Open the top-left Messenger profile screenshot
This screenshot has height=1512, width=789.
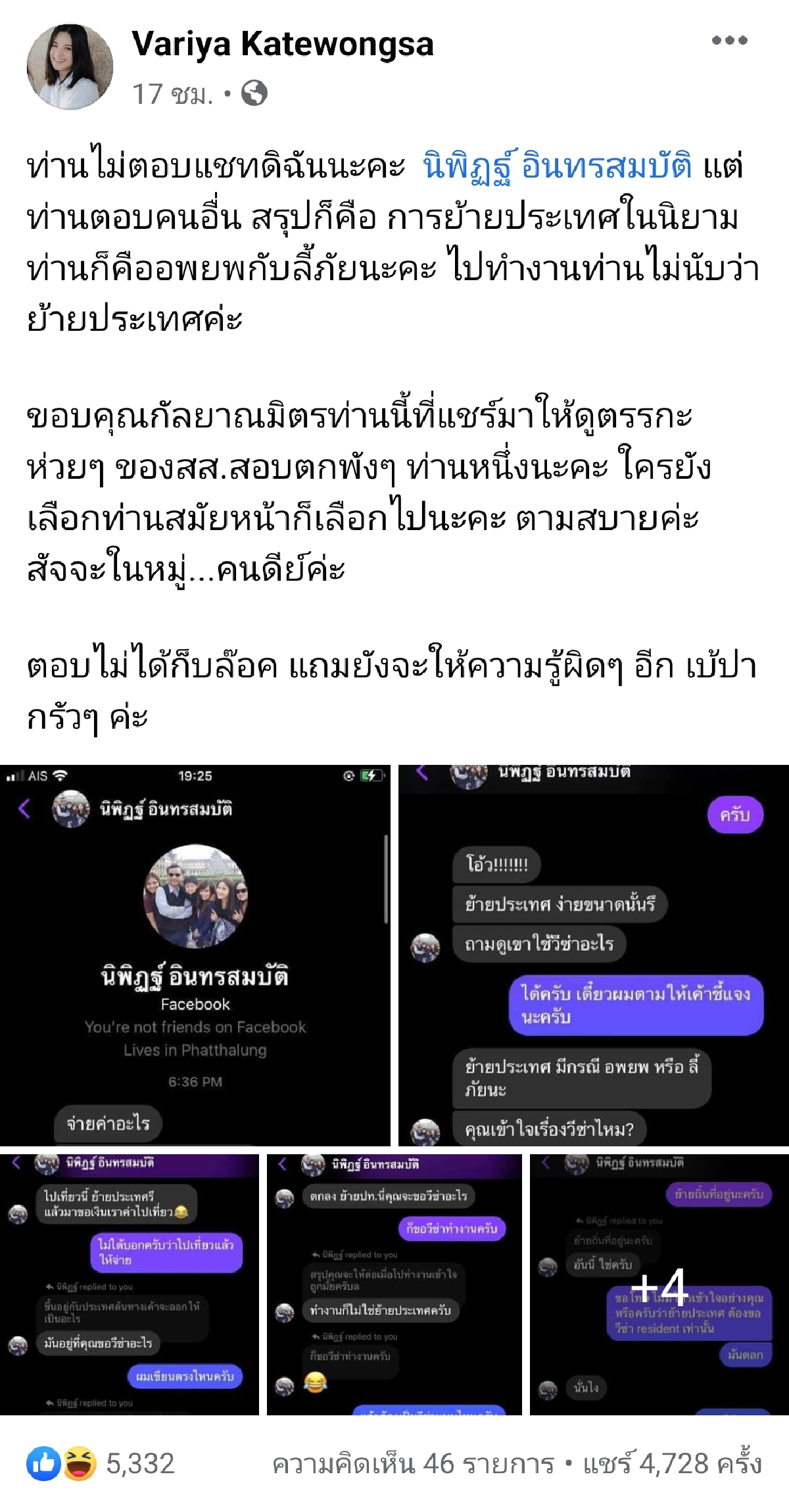[x=194, y=954]
